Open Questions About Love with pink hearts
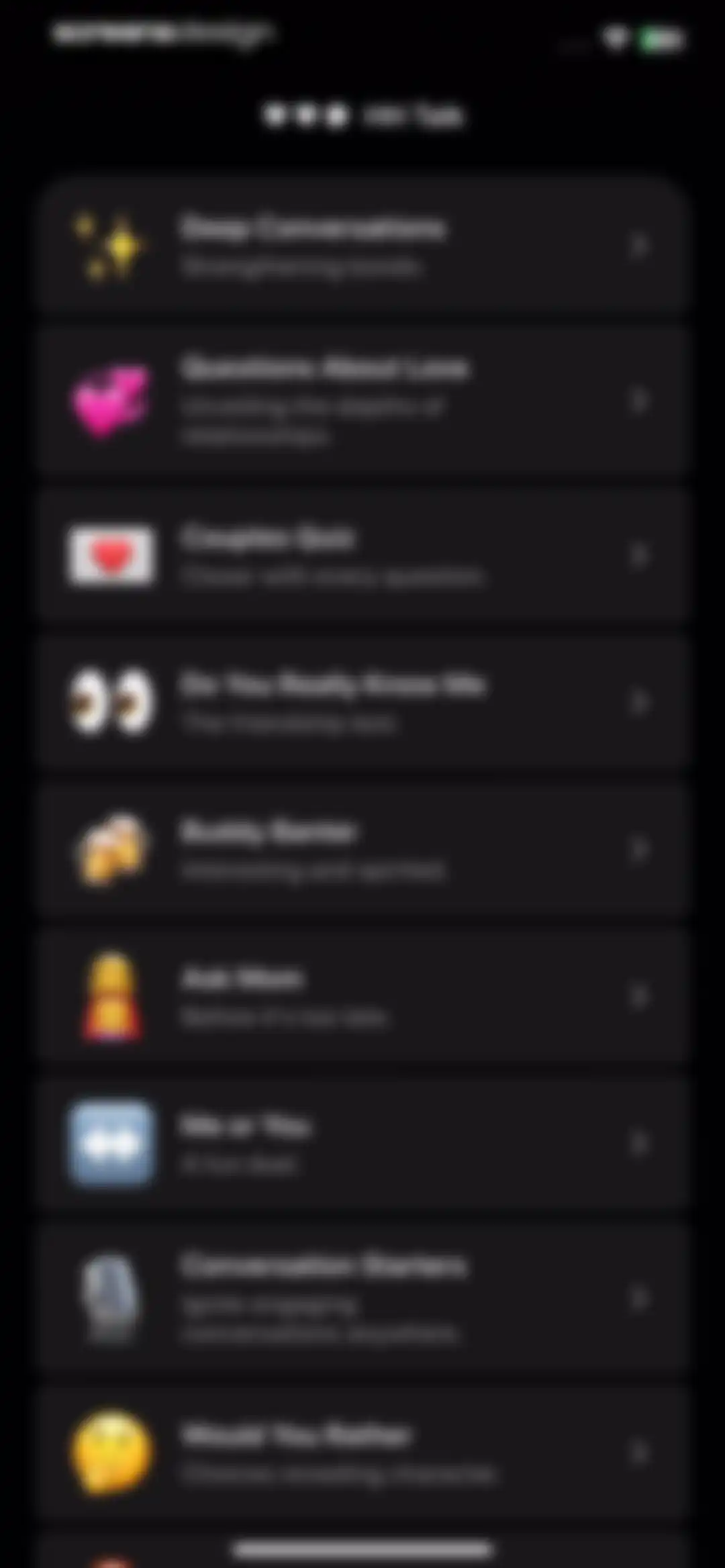The height and width of the screenshot is (1568, 725). tap(362, 401)
